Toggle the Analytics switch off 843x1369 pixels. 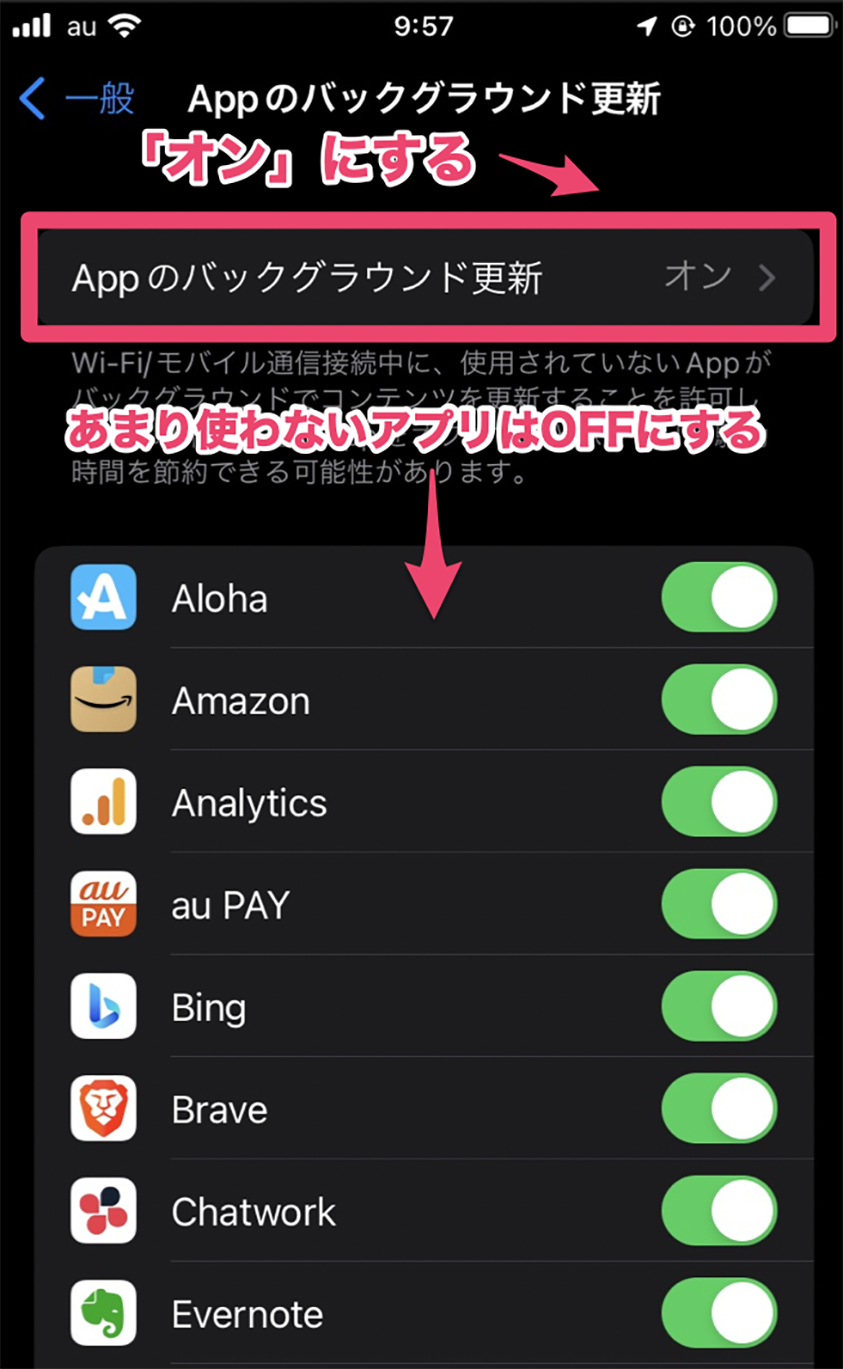click(x=719, y=802)
